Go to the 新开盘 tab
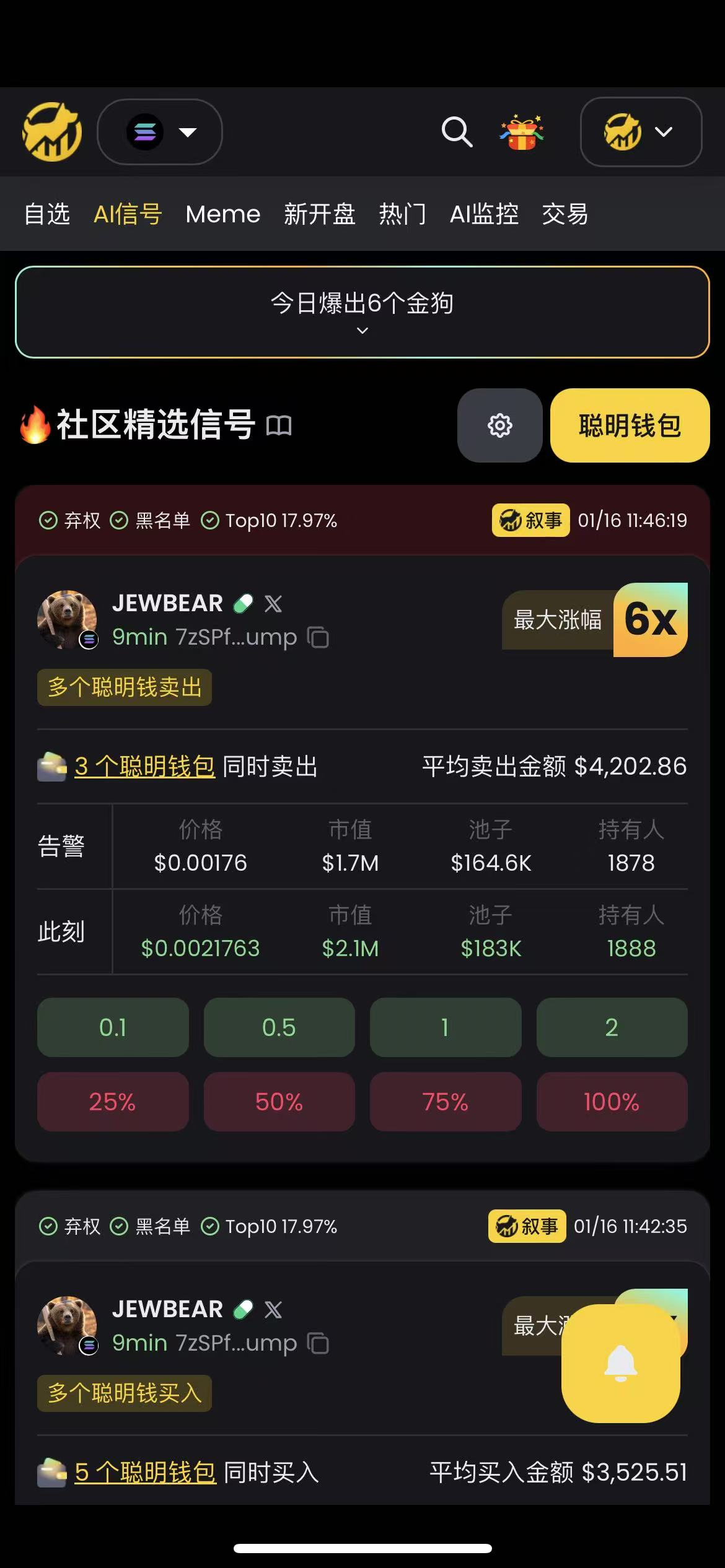Viewport: 725px width, 1568px height. click(x=320, y=214)
